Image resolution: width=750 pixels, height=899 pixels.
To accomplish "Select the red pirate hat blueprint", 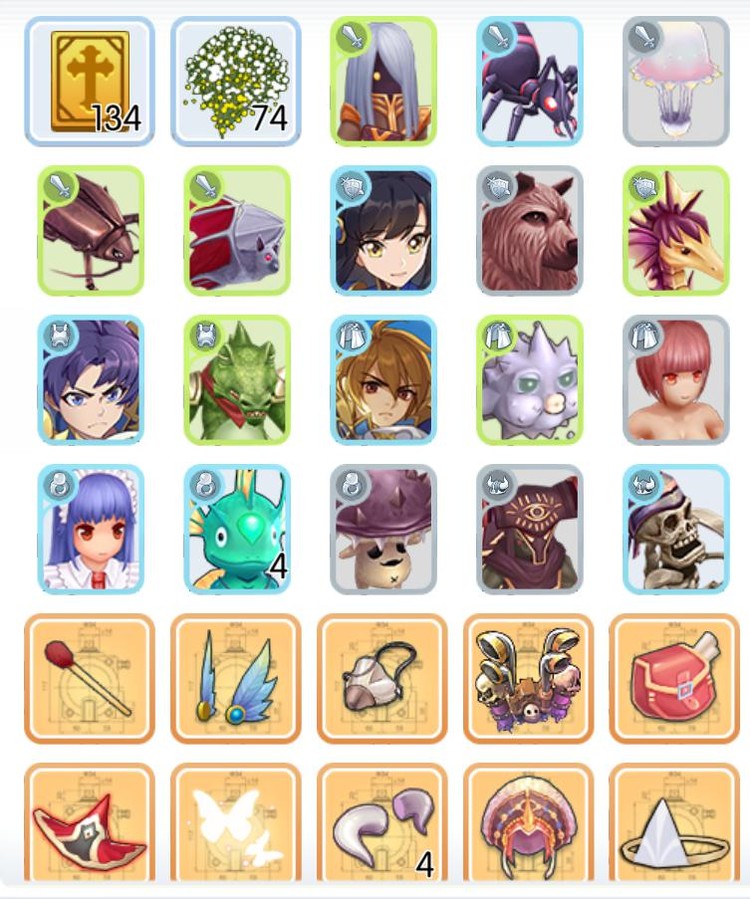I will (x=89, y=826).
